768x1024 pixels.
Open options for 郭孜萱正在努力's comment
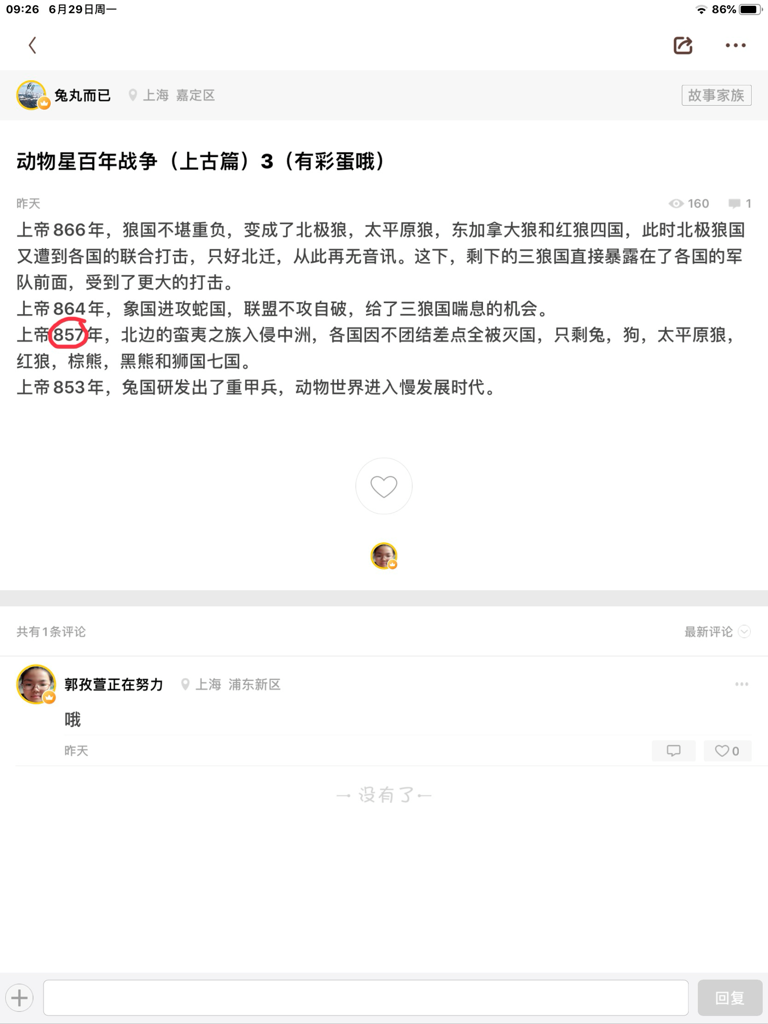(x=741, y=684)
